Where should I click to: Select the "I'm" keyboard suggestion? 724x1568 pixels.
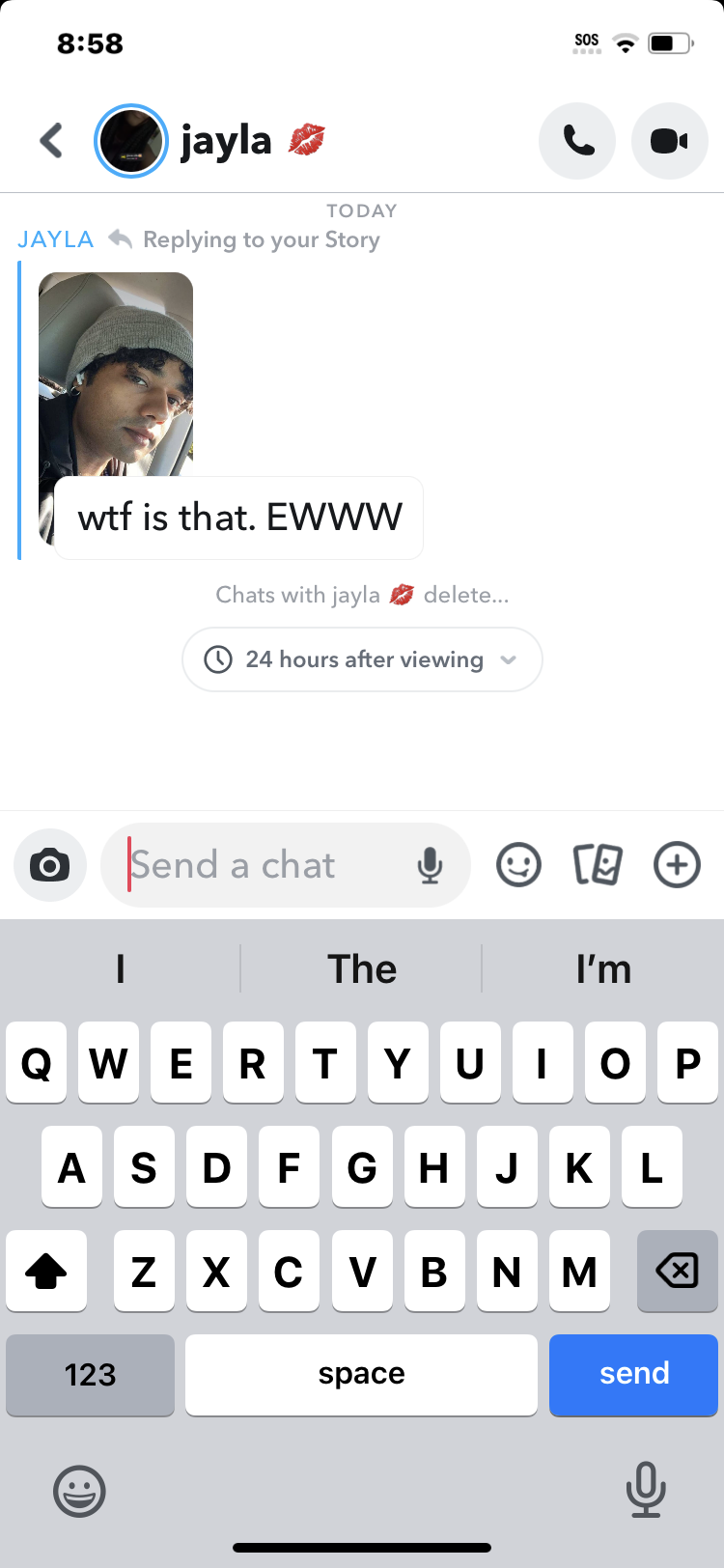603,968
